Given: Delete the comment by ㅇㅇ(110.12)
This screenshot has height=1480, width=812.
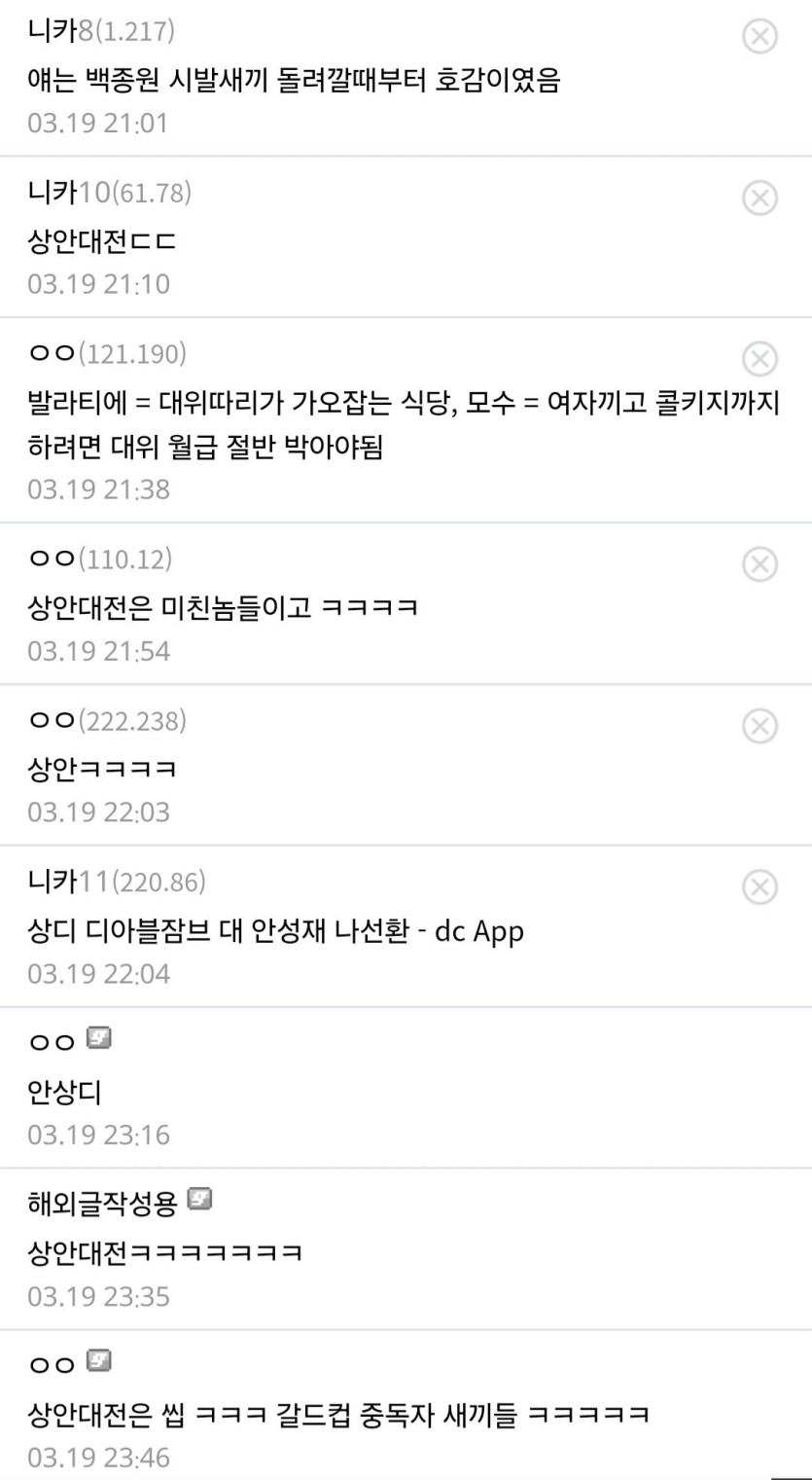Looking at the screenshot, I should point(759,564).
